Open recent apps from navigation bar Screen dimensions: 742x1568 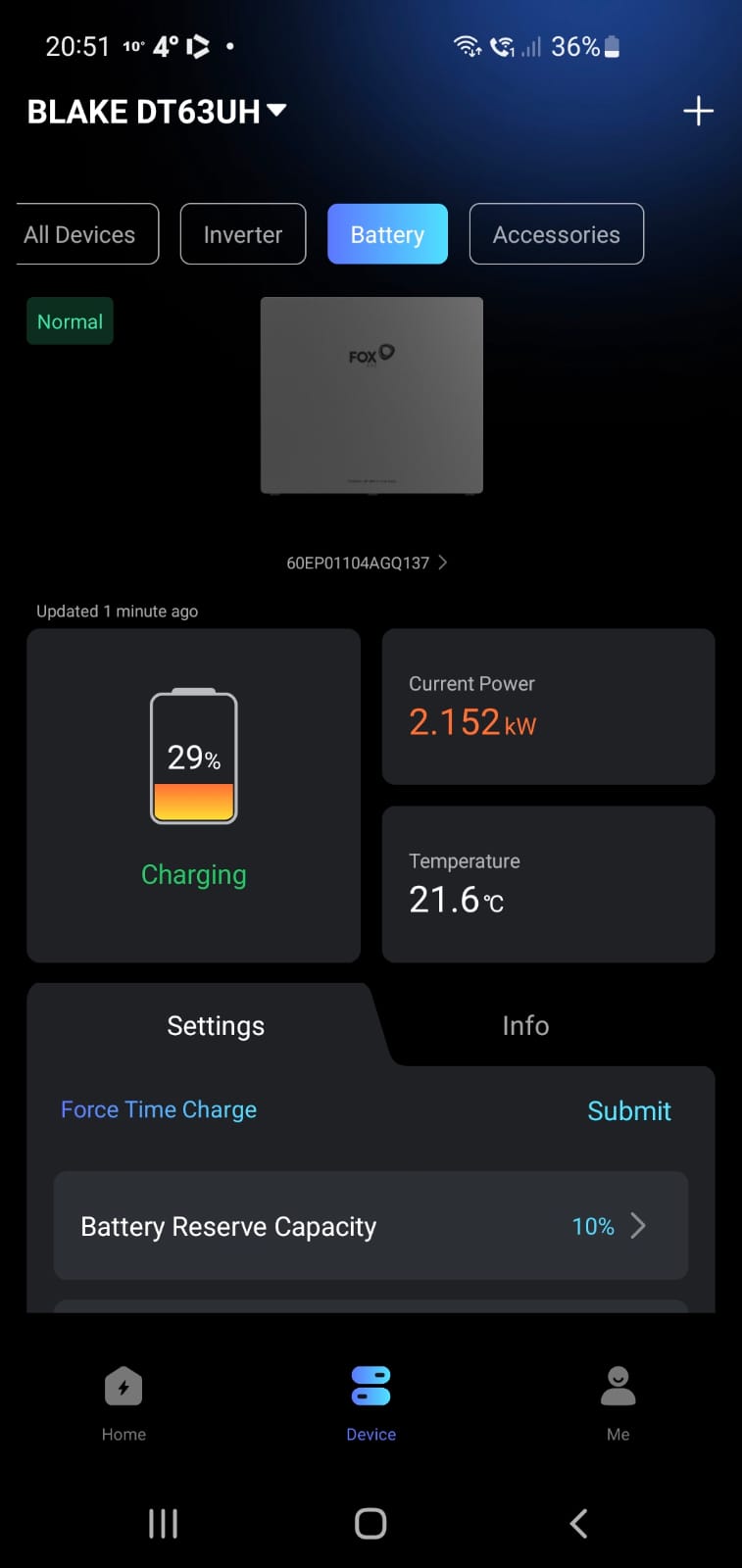(x=163, y=1523)
